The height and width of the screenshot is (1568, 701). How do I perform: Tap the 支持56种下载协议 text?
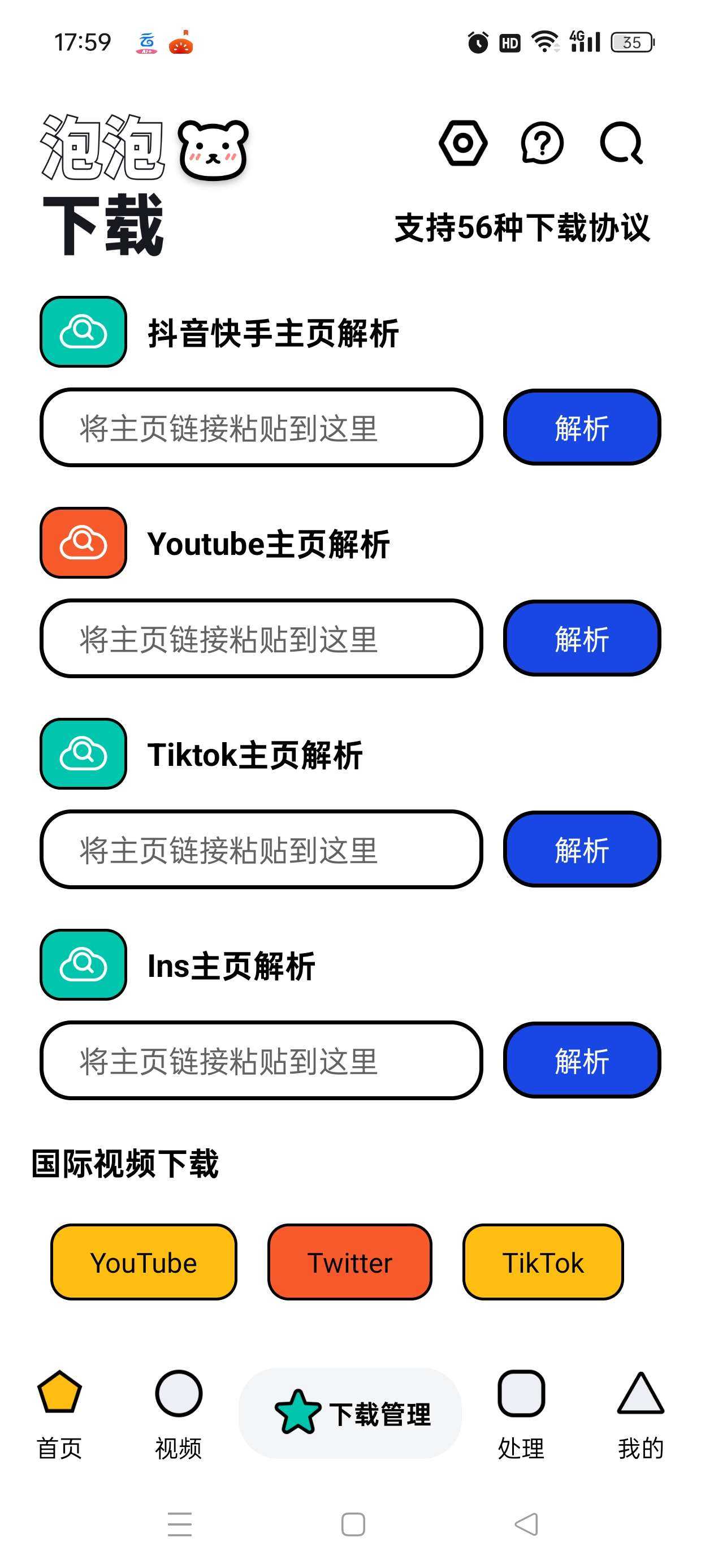(x=522, y=226)
